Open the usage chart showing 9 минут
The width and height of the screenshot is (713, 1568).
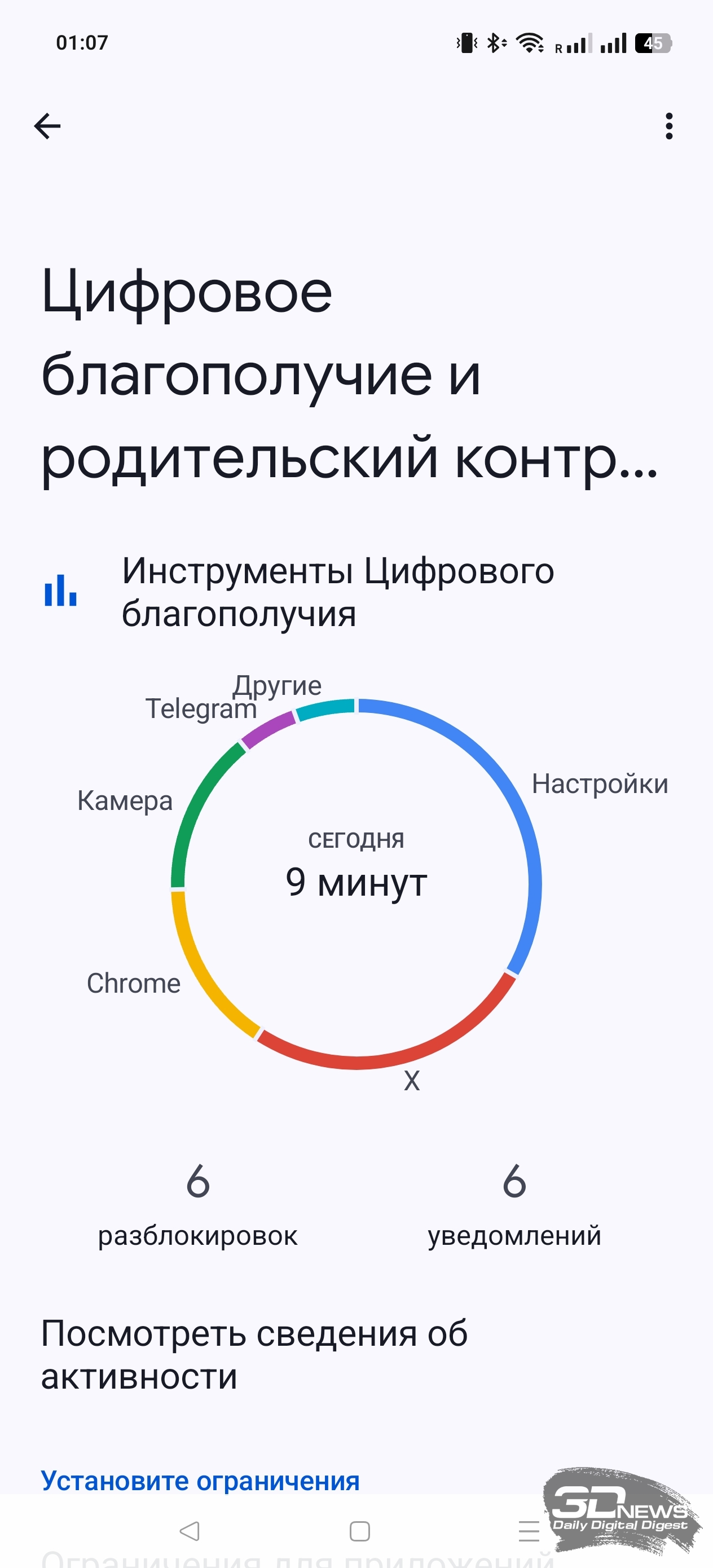click(x=356, y=883)
